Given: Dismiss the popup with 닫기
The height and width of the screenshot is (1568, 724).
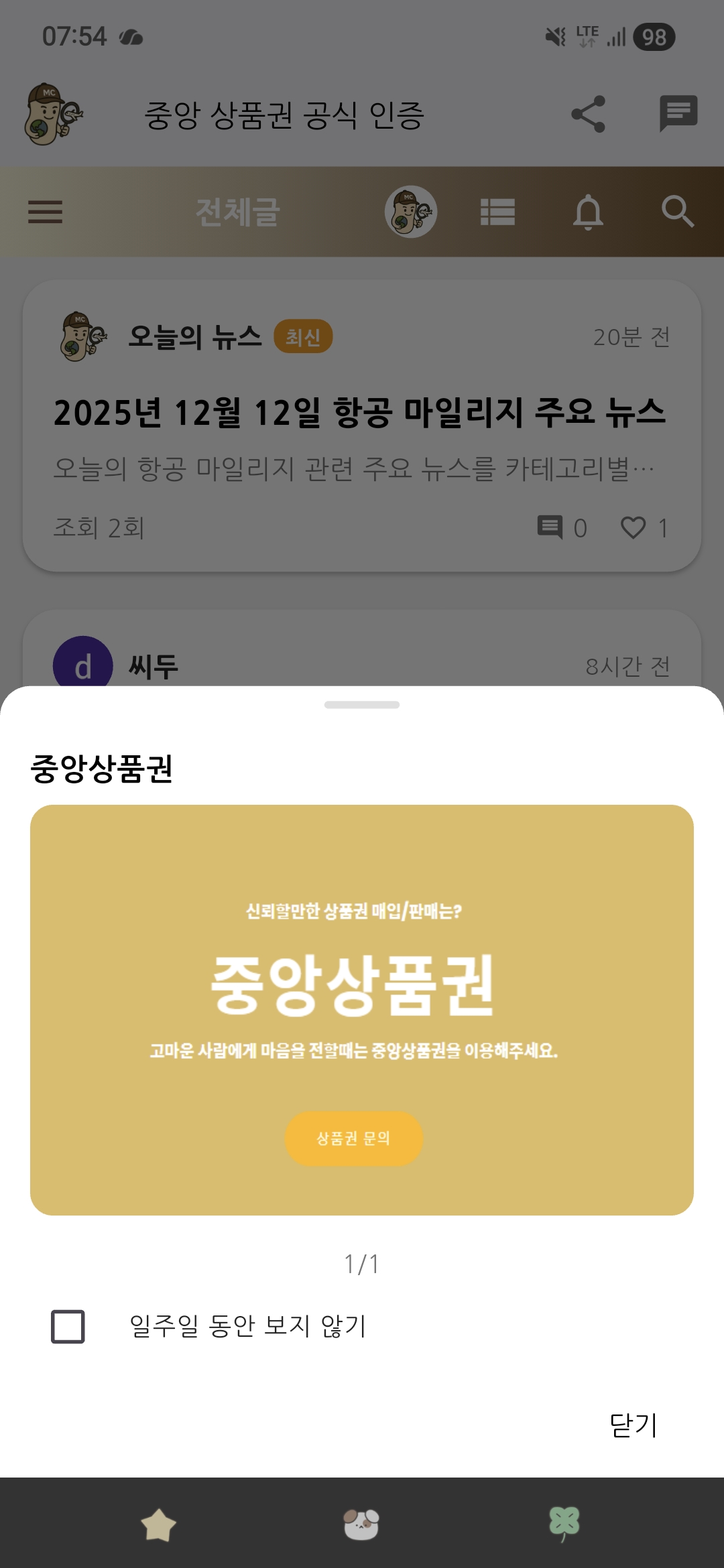Looking at the screenshot, I should click(x=633, y=1425).
